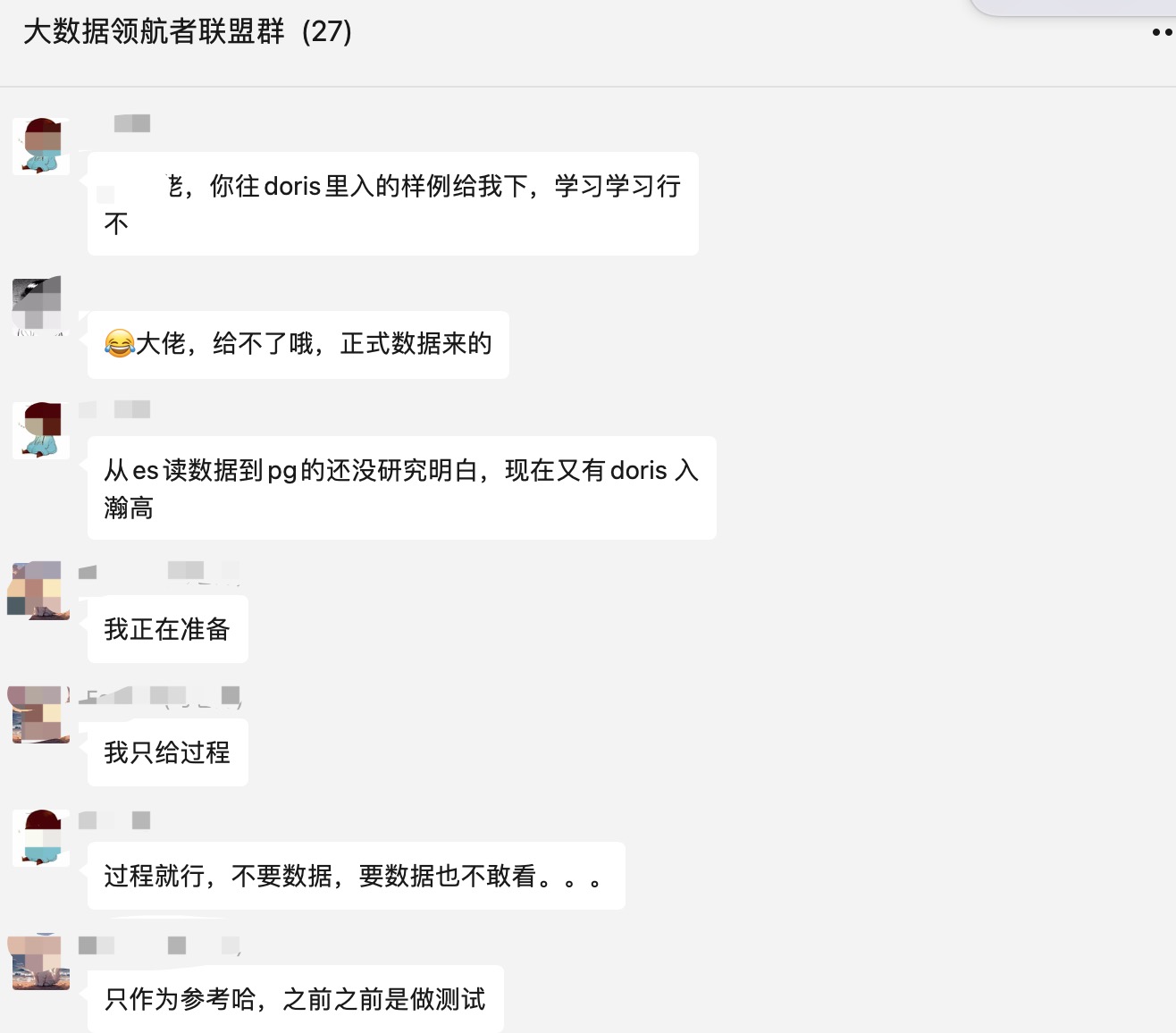
Task: View profile of '我正在准备' sender
Action: pyautogui.click(x=39, y=591)
